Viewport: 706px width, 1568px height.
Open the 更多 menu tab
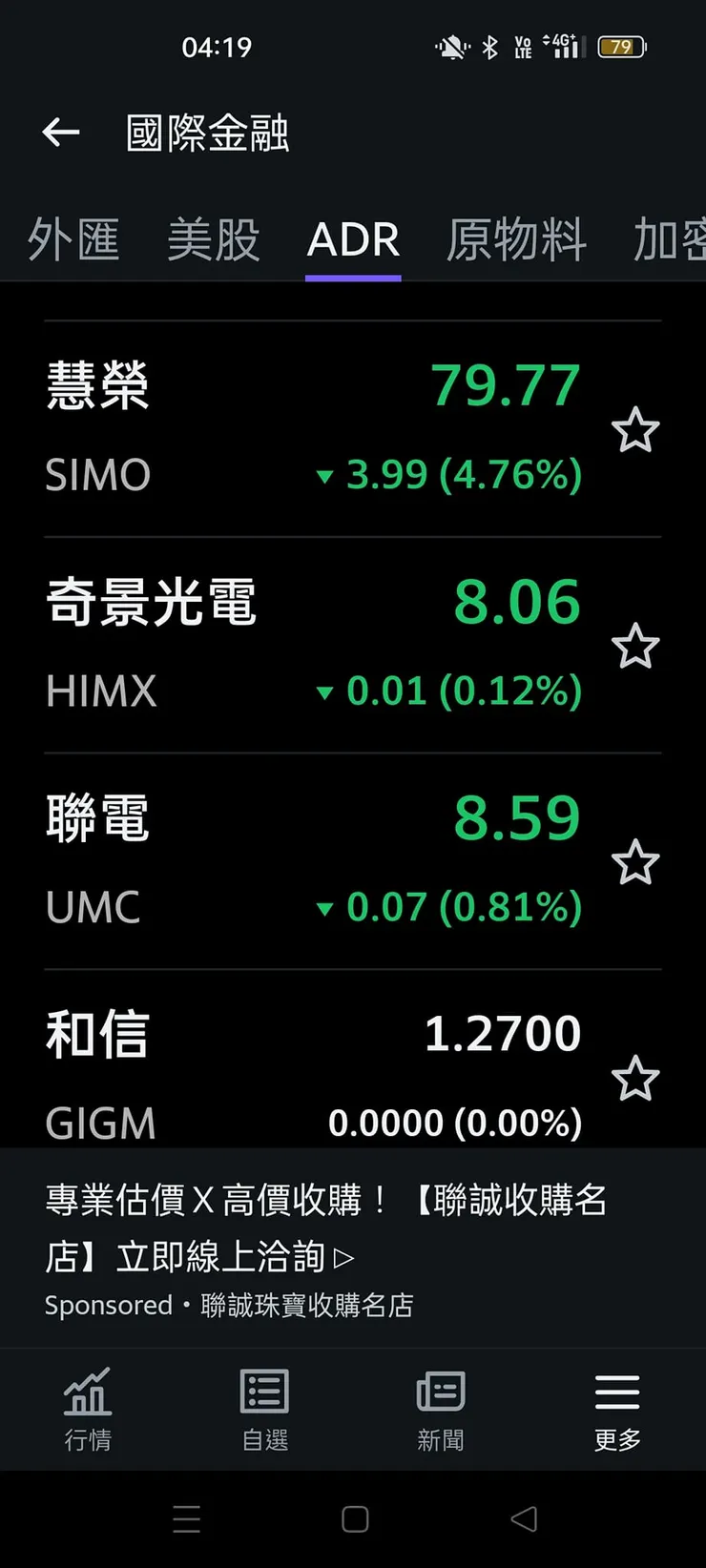pyautogui.click(x=617, y=1409)
